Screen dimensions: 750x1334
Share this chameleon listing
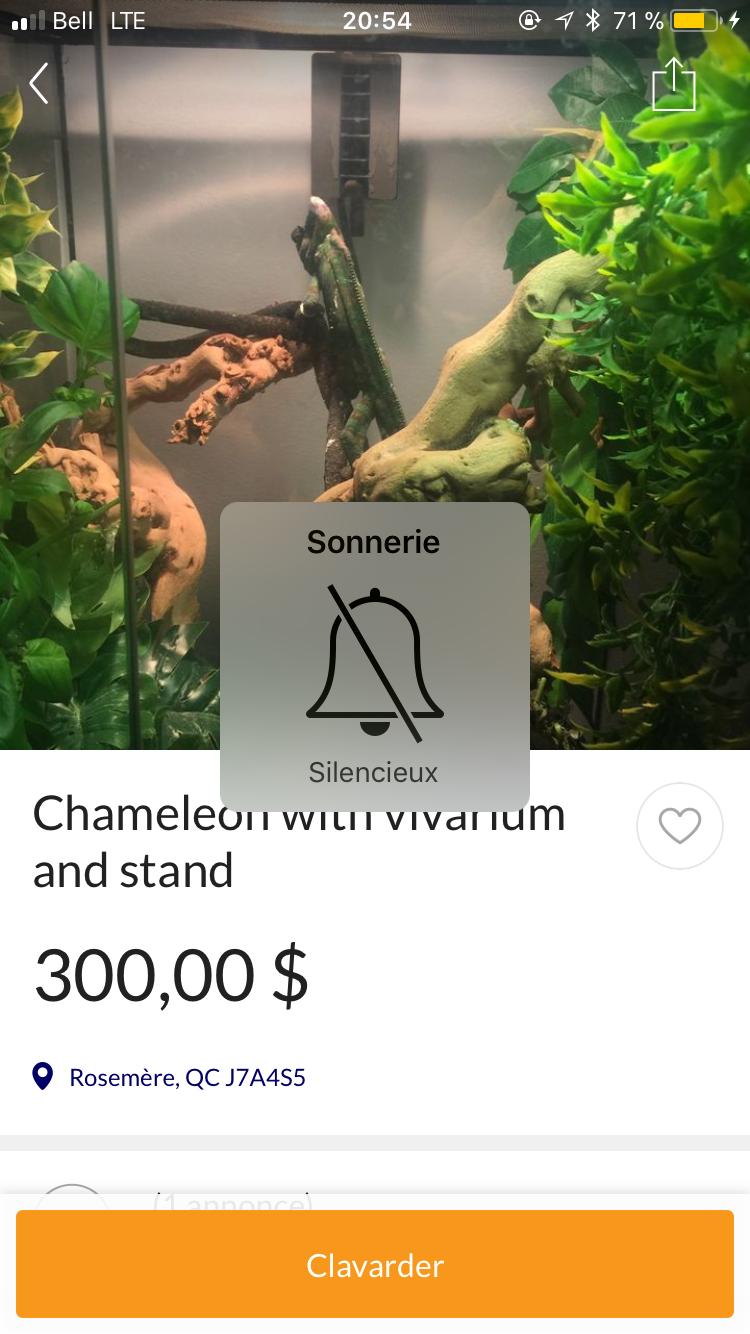point(673,85)
